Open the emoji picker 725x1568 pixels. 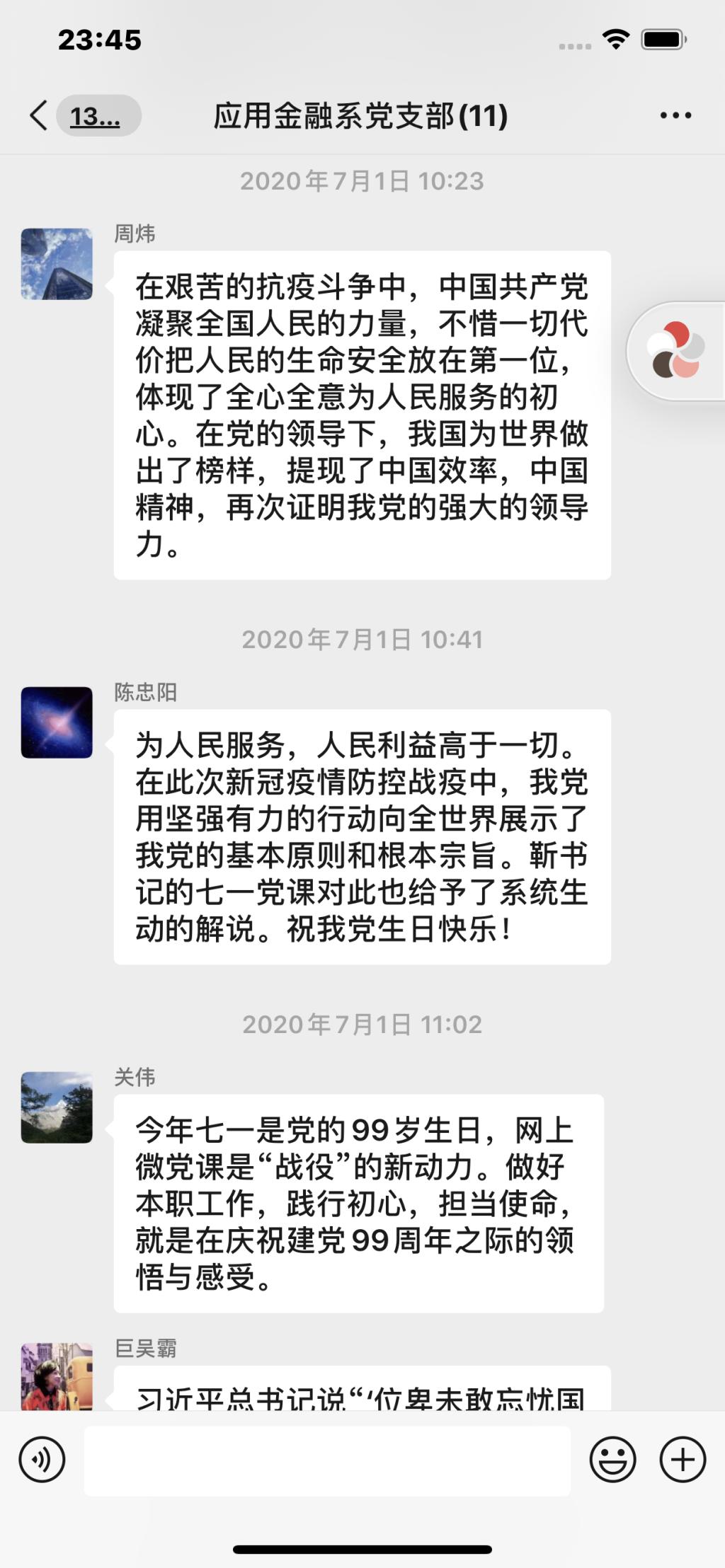coord(612,1459)
